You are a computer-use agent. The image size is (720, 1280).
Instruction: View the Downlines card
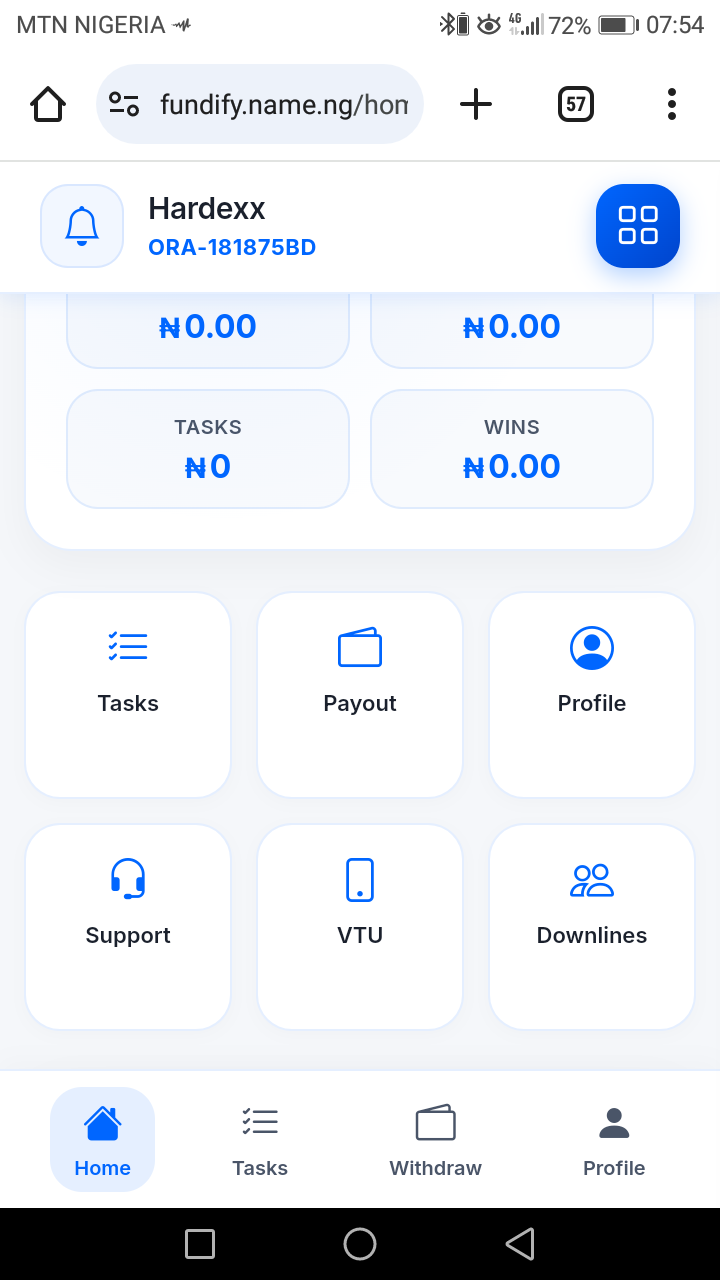coord(592,927)
